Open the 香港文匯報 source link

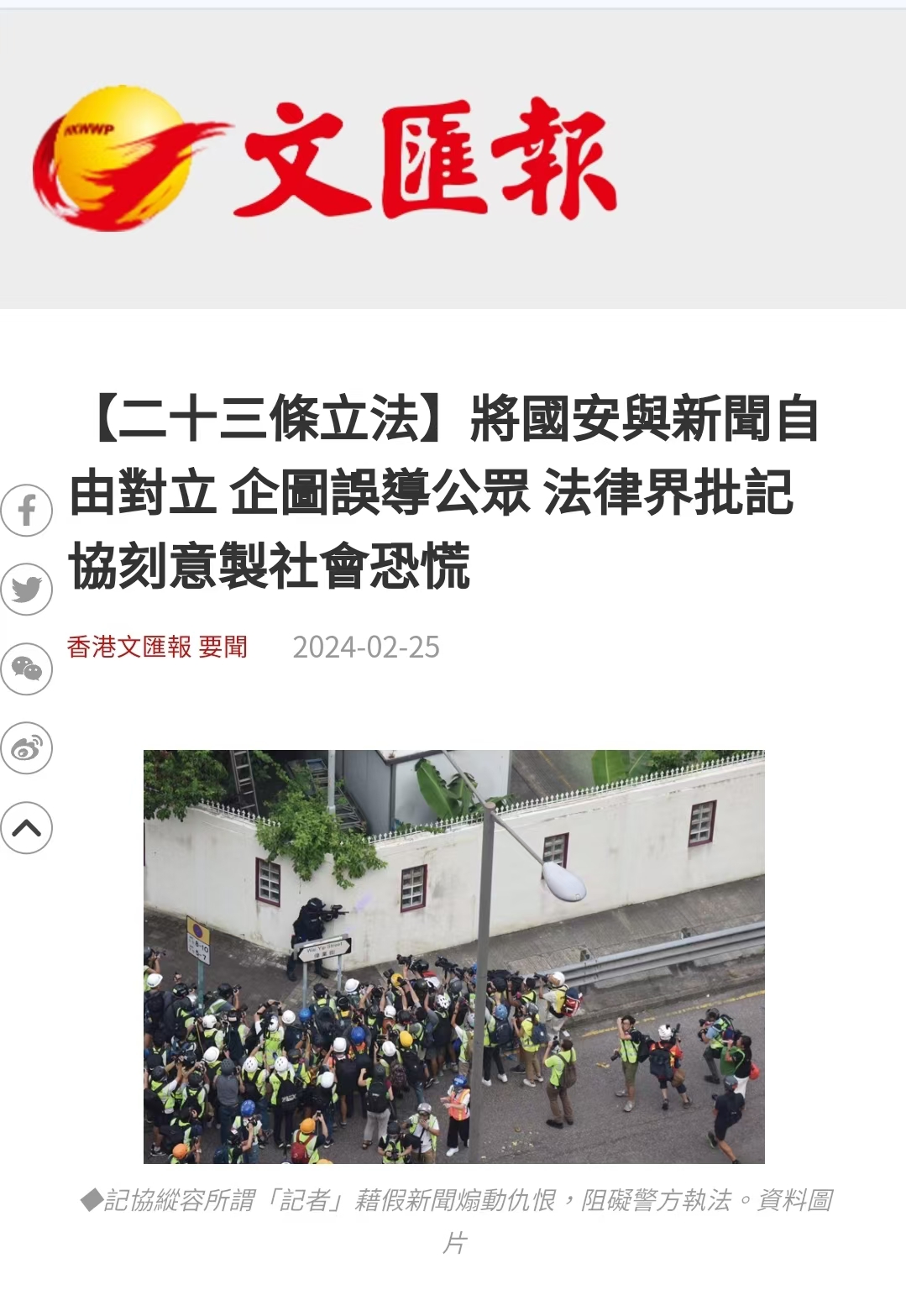(x=129, y=647)
